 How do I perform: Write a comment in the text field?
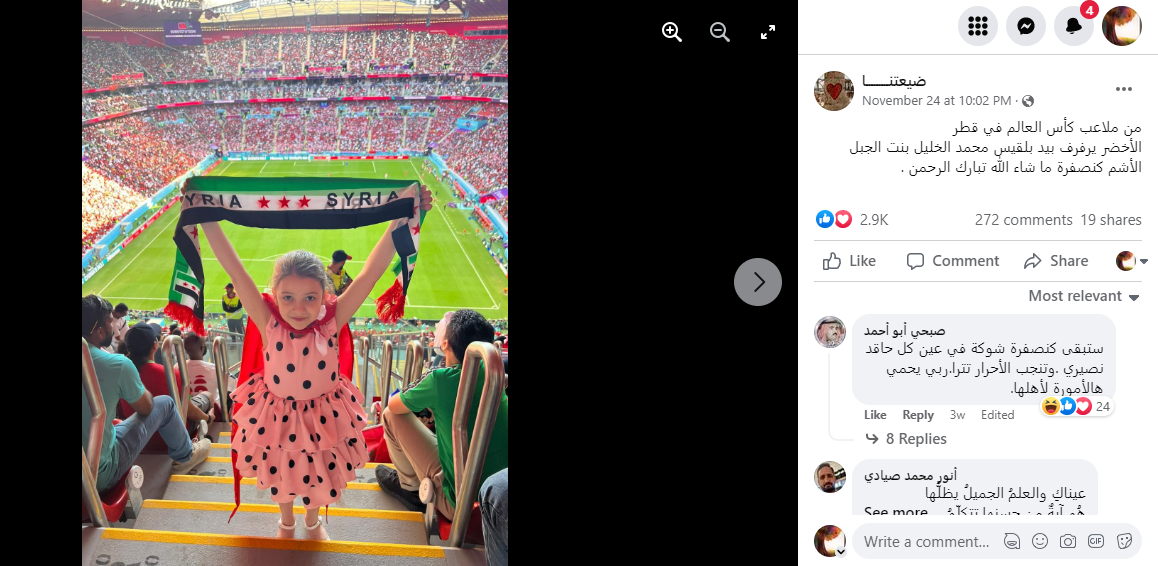[x=926, y=541]
